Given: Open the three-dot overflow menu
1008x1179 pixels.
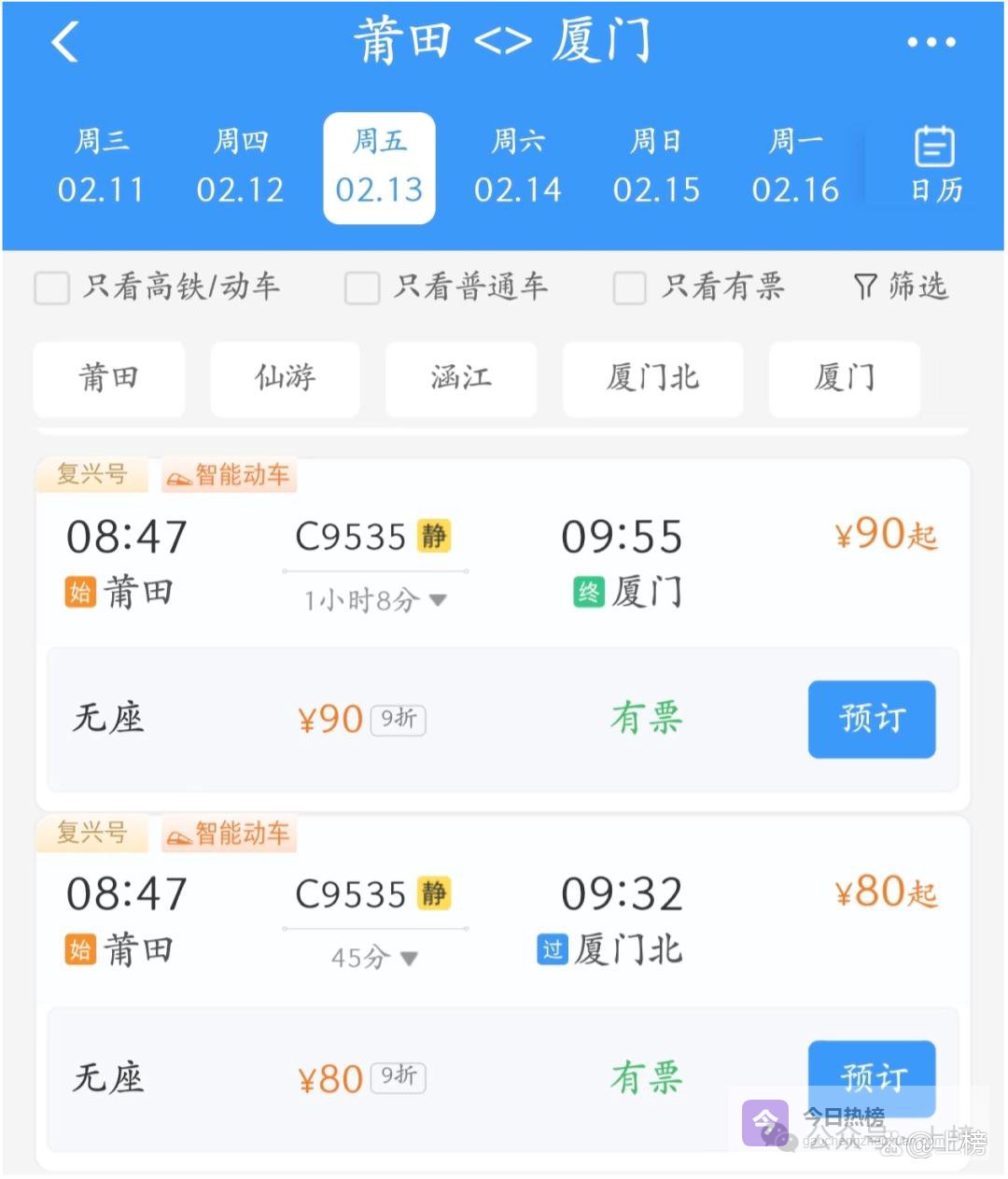Looking at the screenshot, I should tap(931, 42).
